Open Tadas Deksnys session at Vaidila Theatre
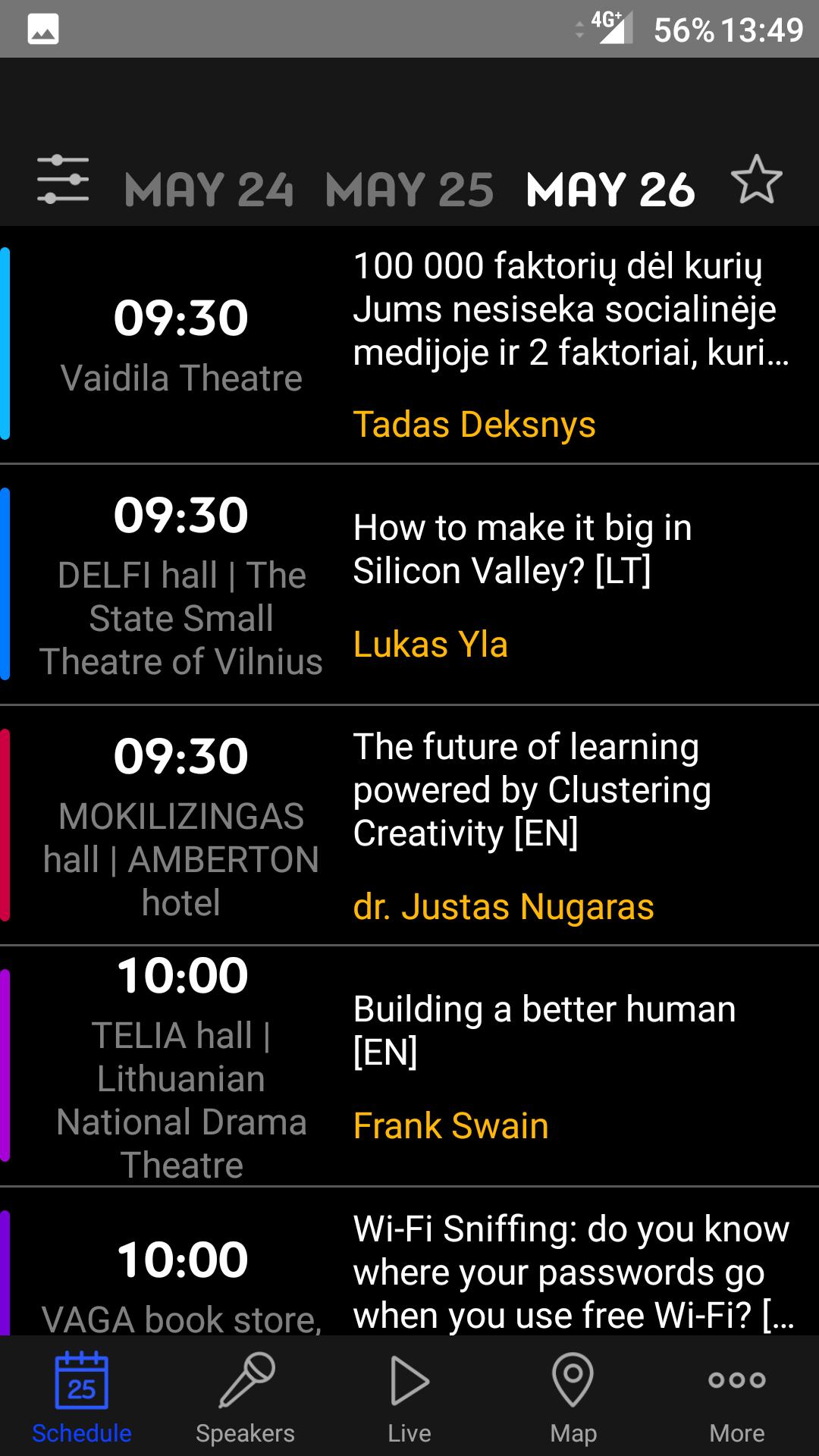 [x=409, y=345]
